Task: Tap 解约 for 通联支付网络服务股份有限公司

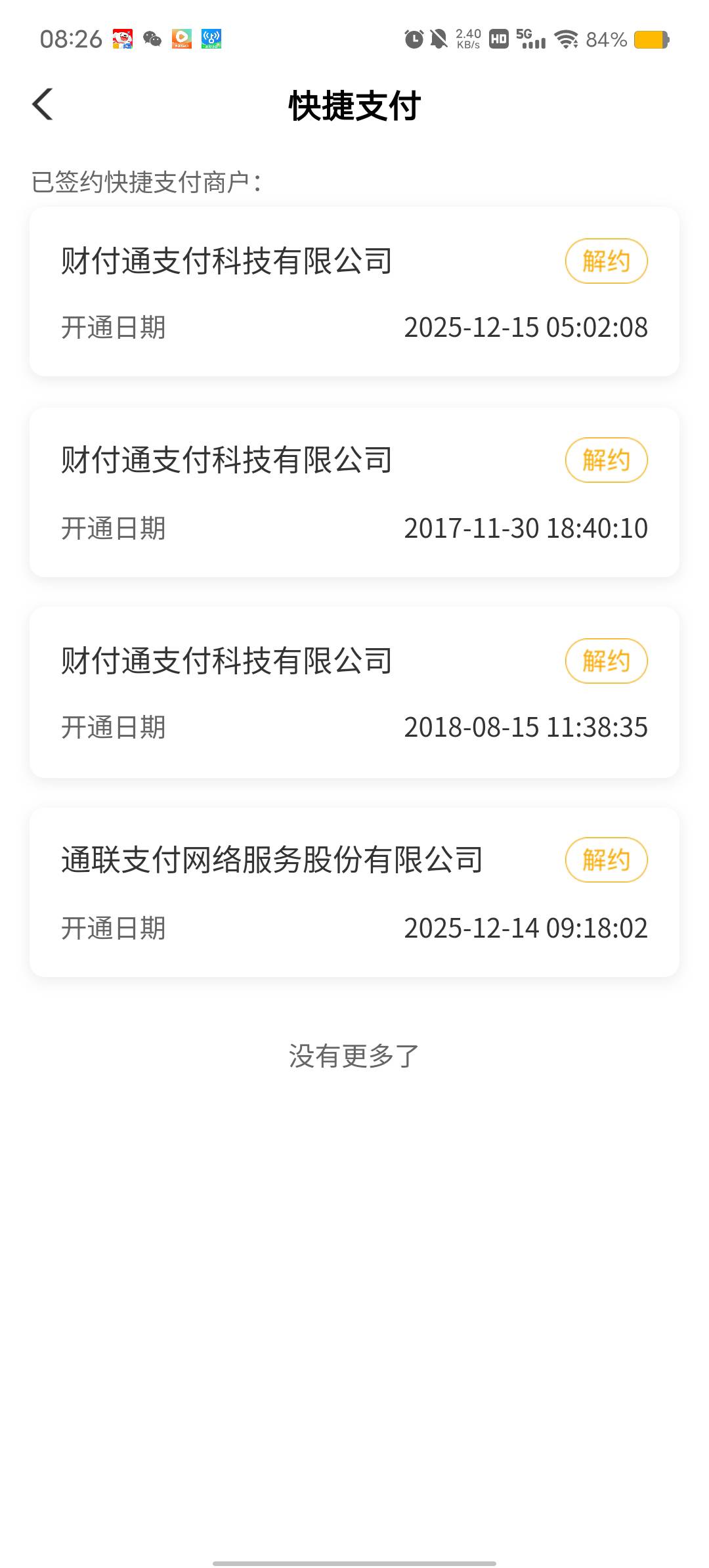Action: coord(606,860)
